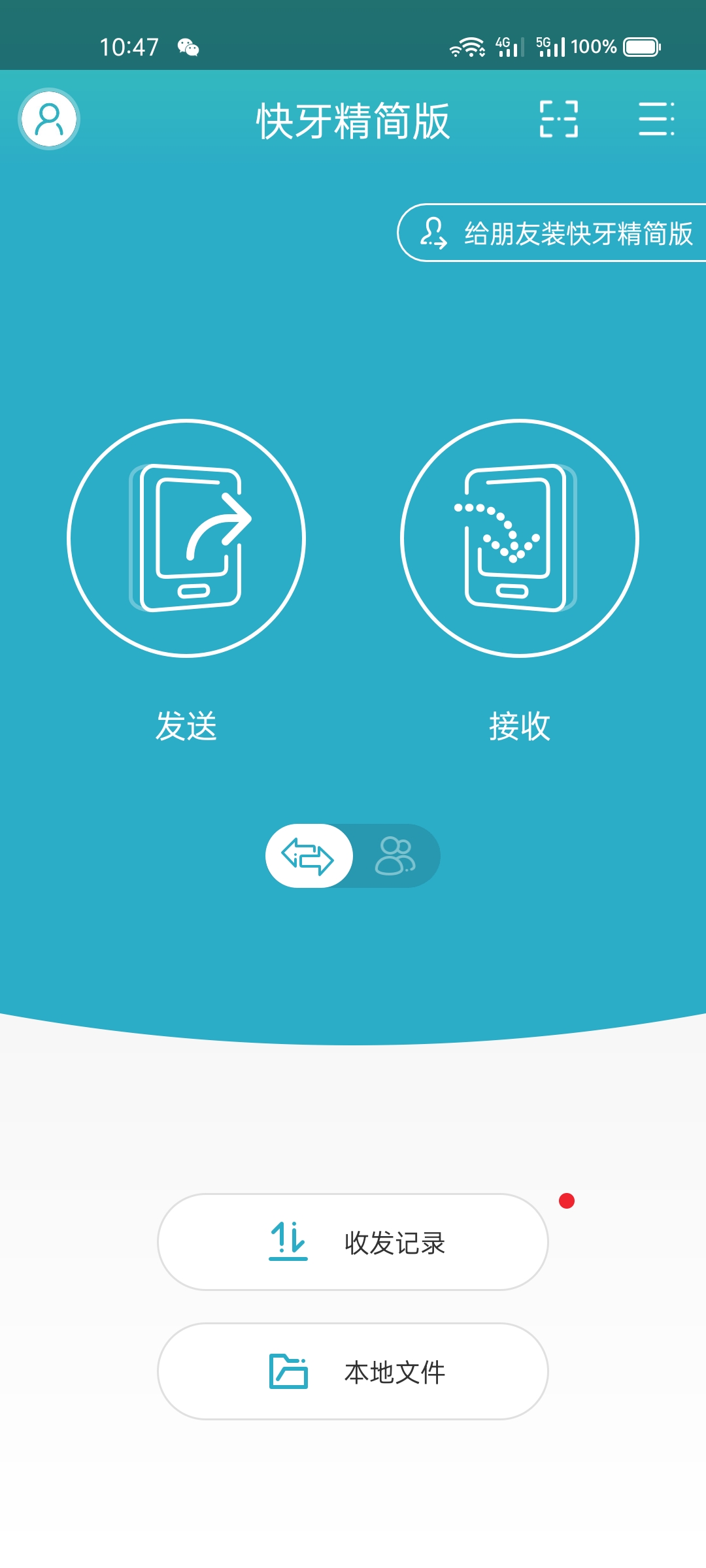Viewport: 706px width, 1568px height.
Task: Open 收发记录 transfer history
Action: 353,1242
